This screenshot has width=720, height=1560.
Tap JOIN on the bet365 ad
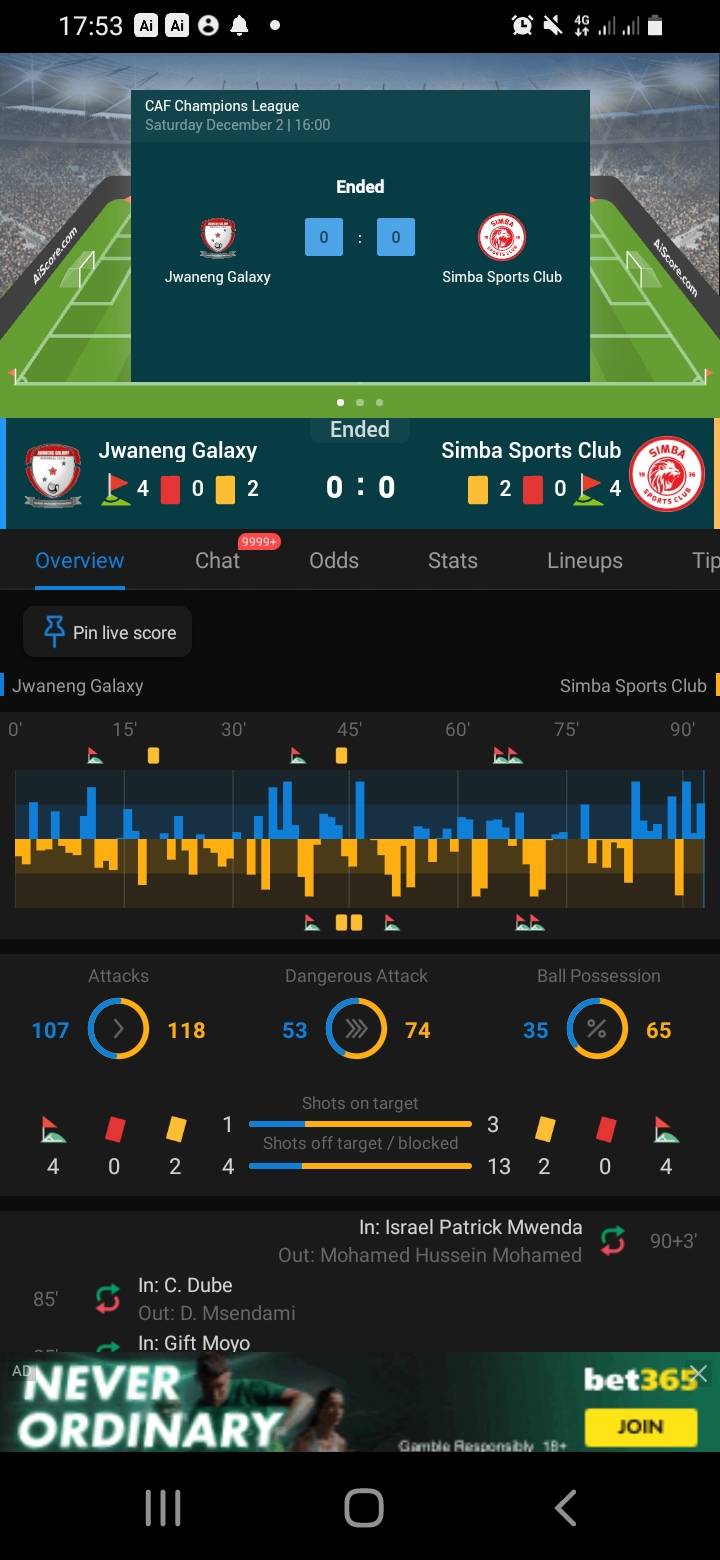pyautogui.click(x=640, y=1426)
